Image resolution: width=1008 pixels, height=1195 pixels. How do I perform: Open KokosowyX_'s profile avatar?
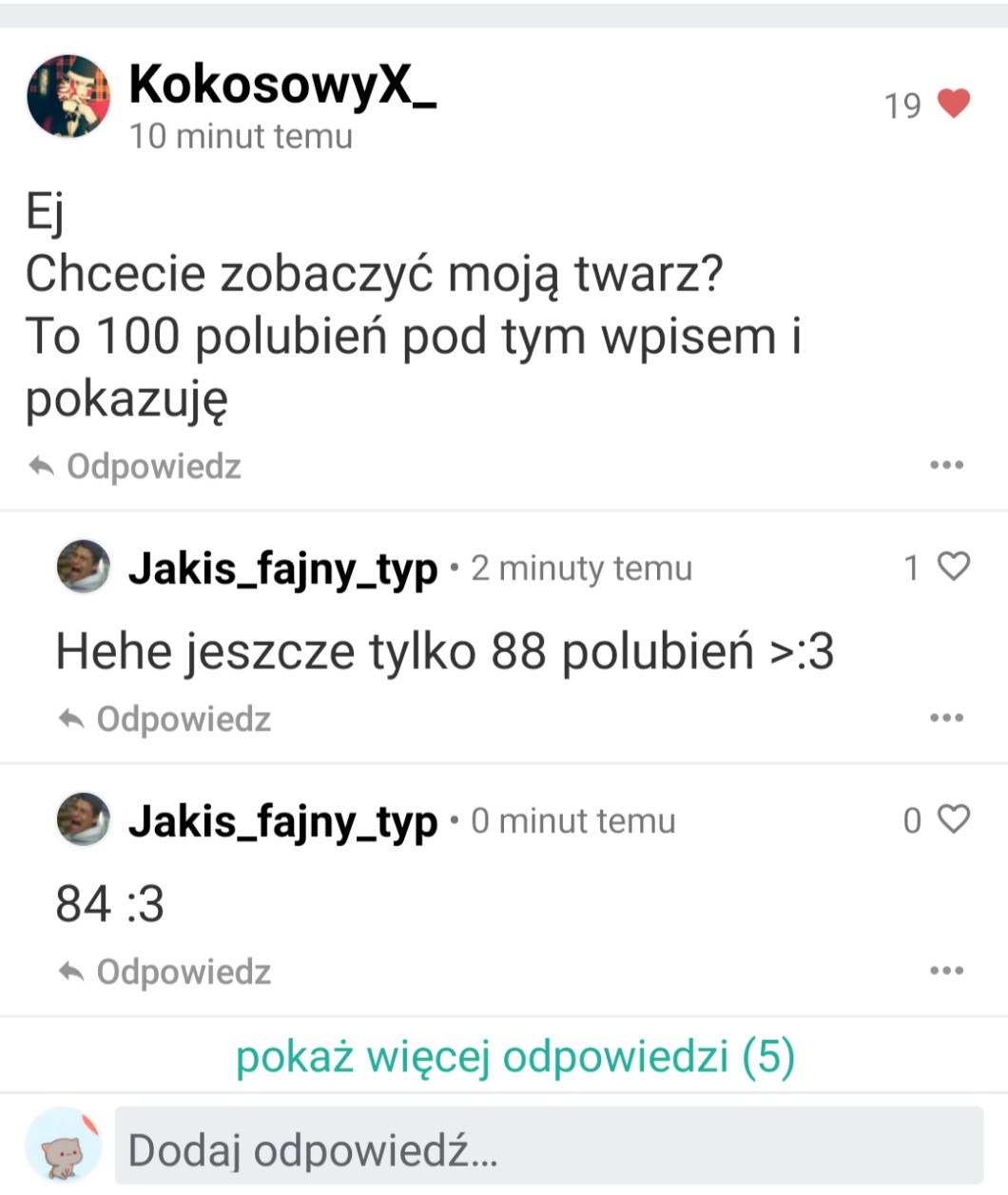click(x=68, y=96)
